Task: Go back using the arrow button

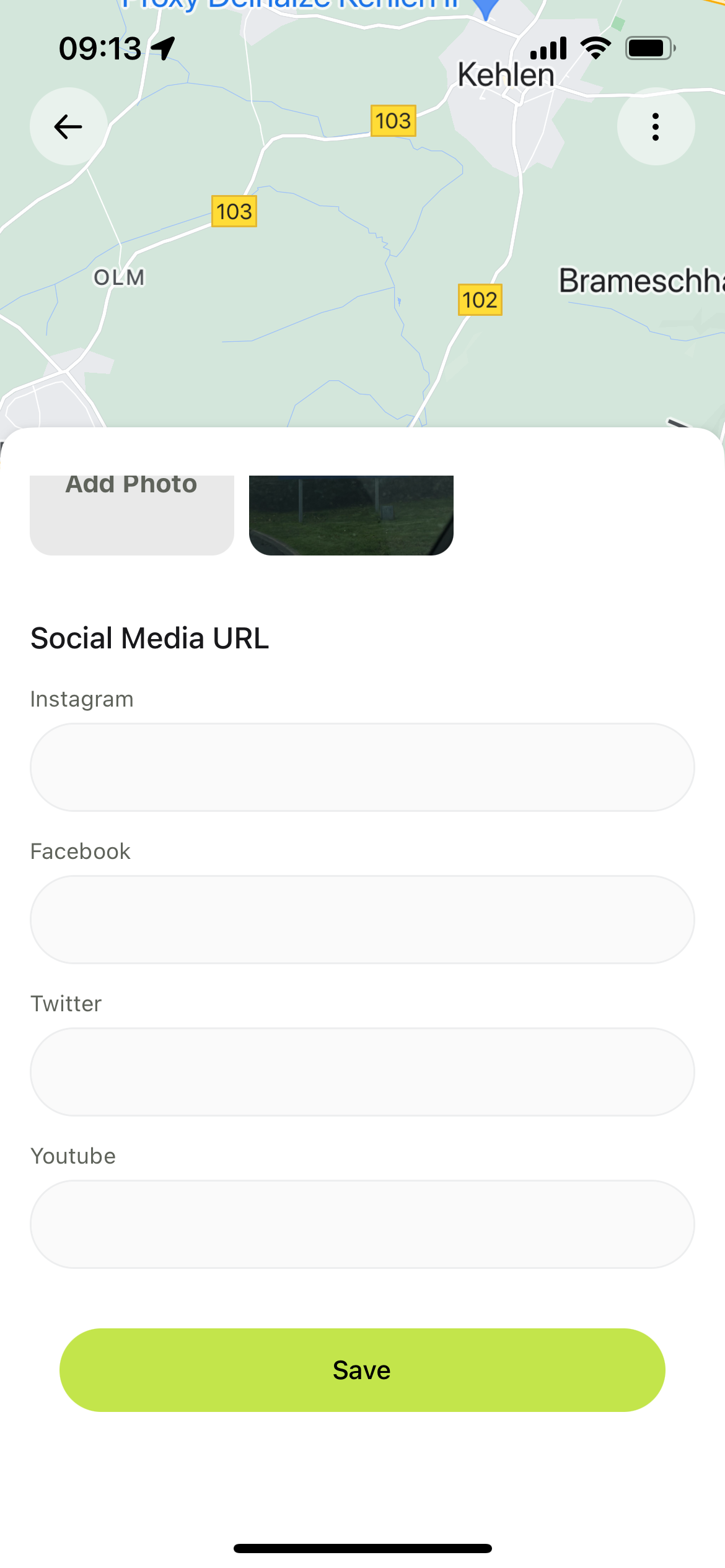Action: tap(68, 127)
